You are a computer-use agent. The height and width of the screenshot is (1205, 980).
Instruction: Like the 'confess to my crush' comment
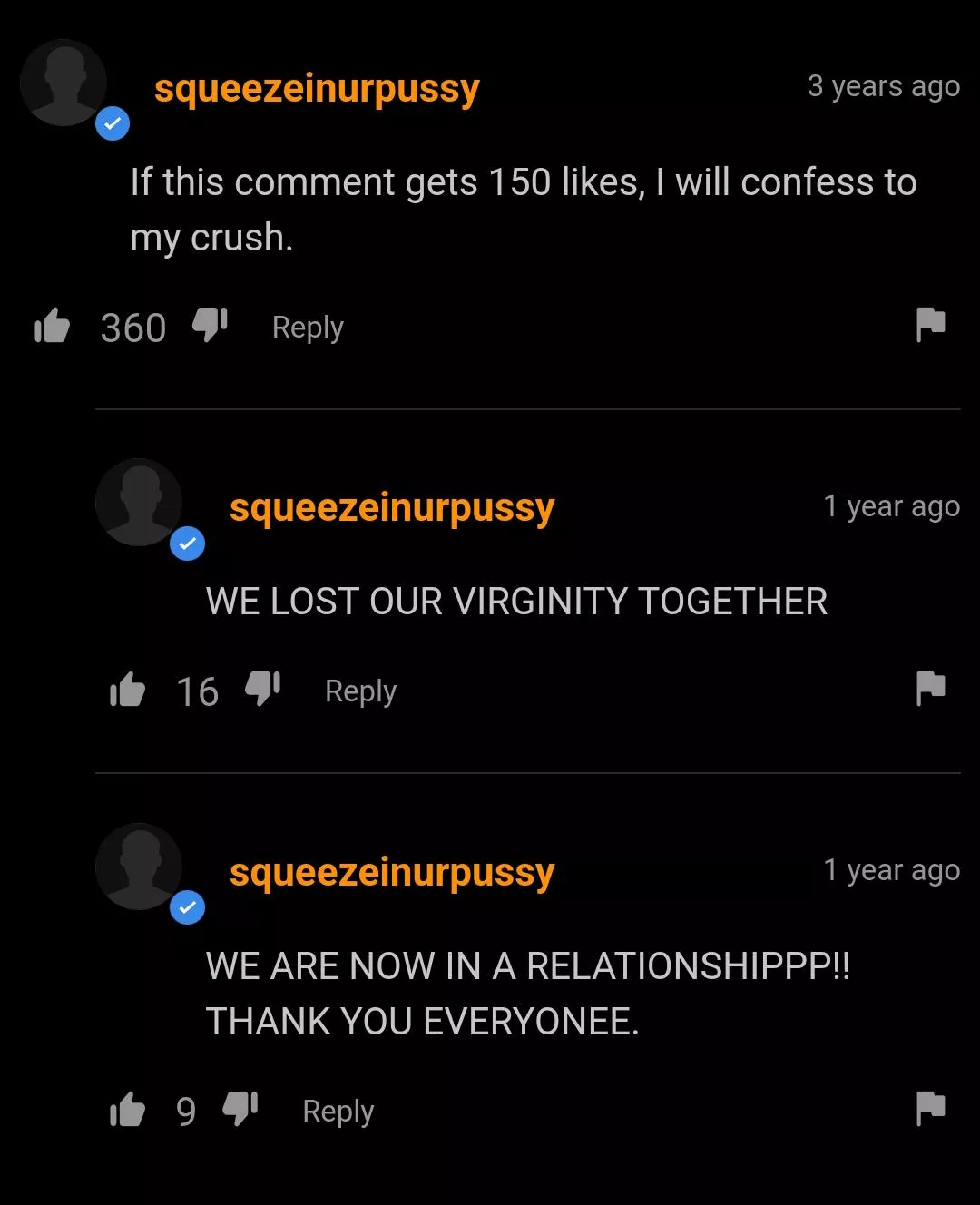tap(52, 326)
